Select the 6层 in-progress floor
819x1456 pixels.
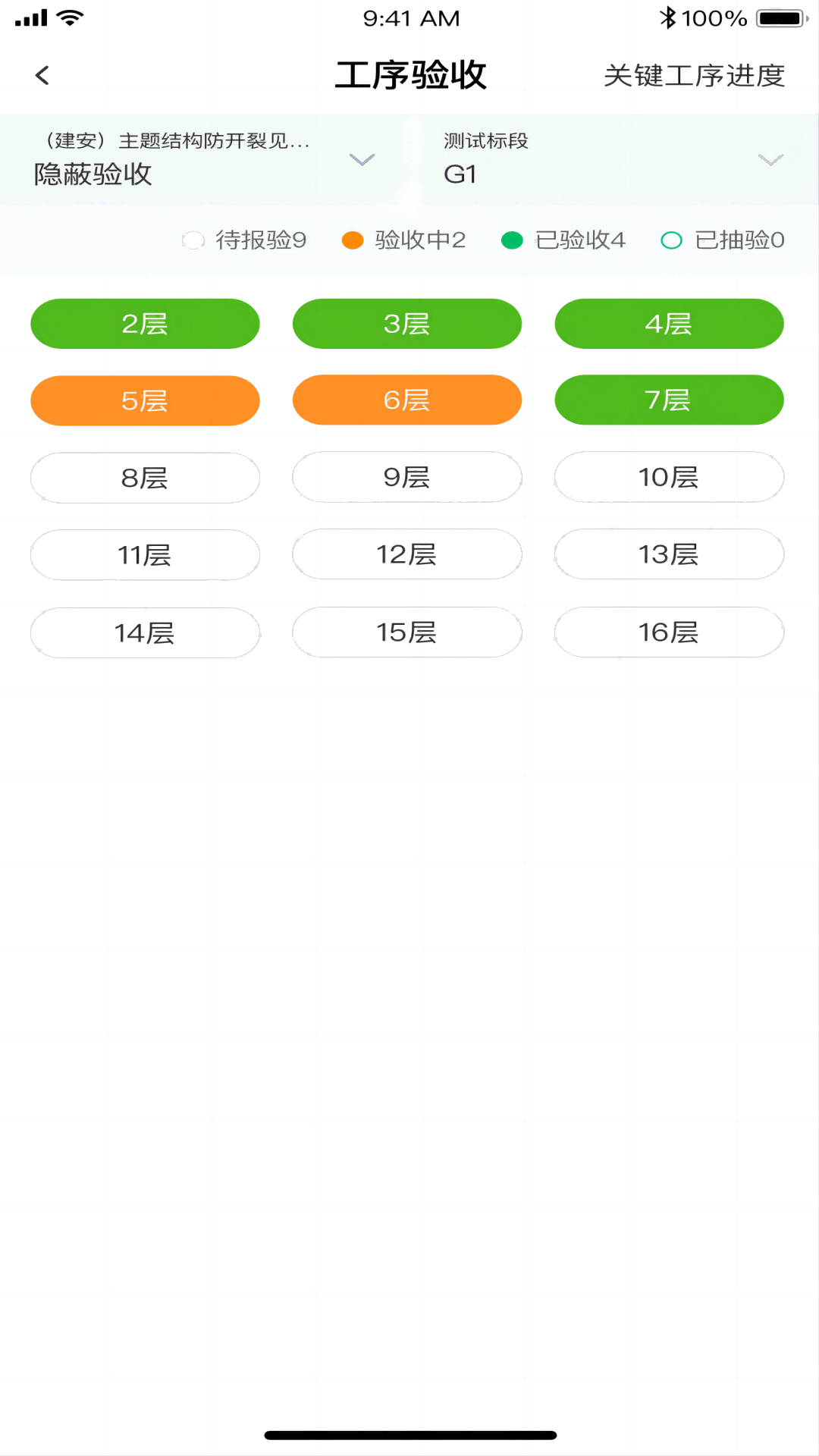click(407, 400)
